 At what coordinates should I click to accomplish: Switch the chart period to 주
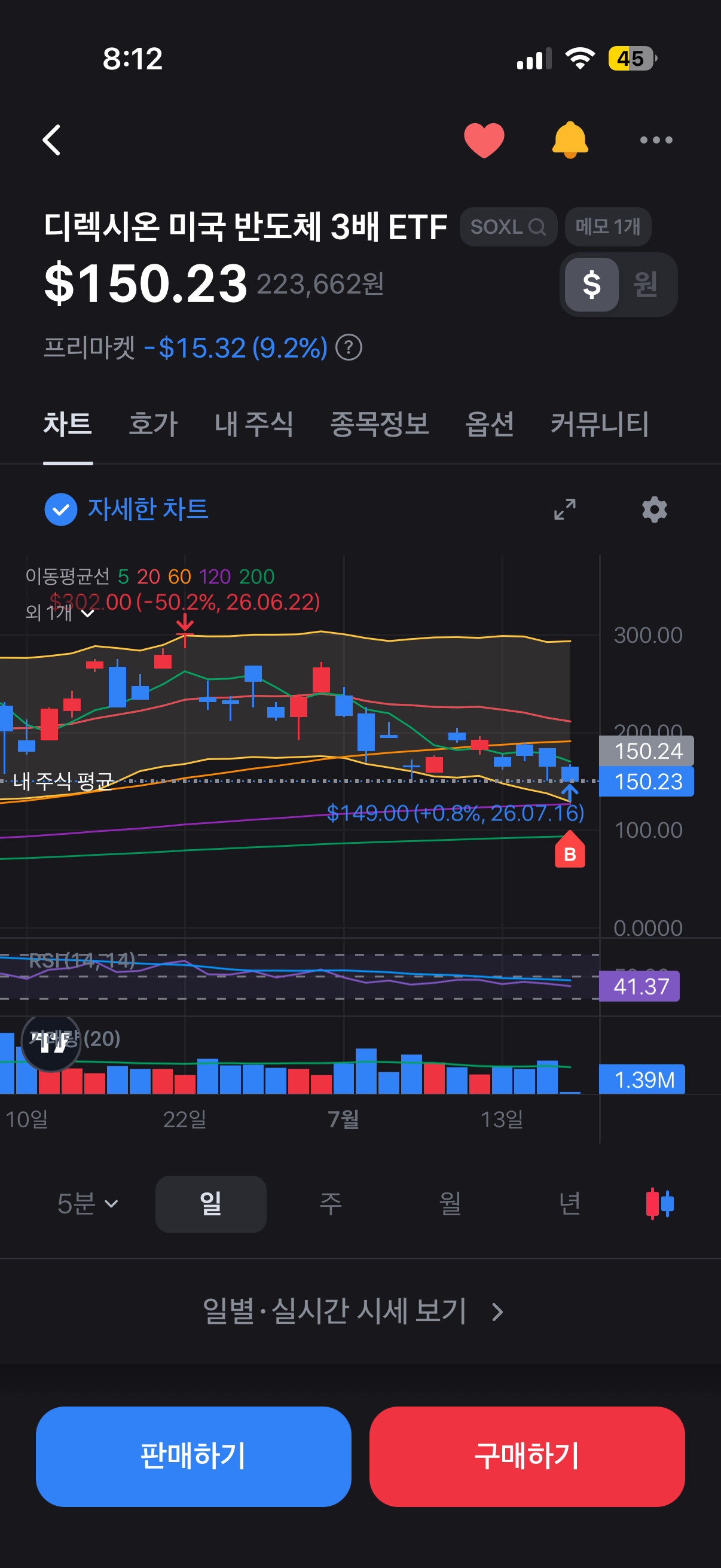[331, 1203]
